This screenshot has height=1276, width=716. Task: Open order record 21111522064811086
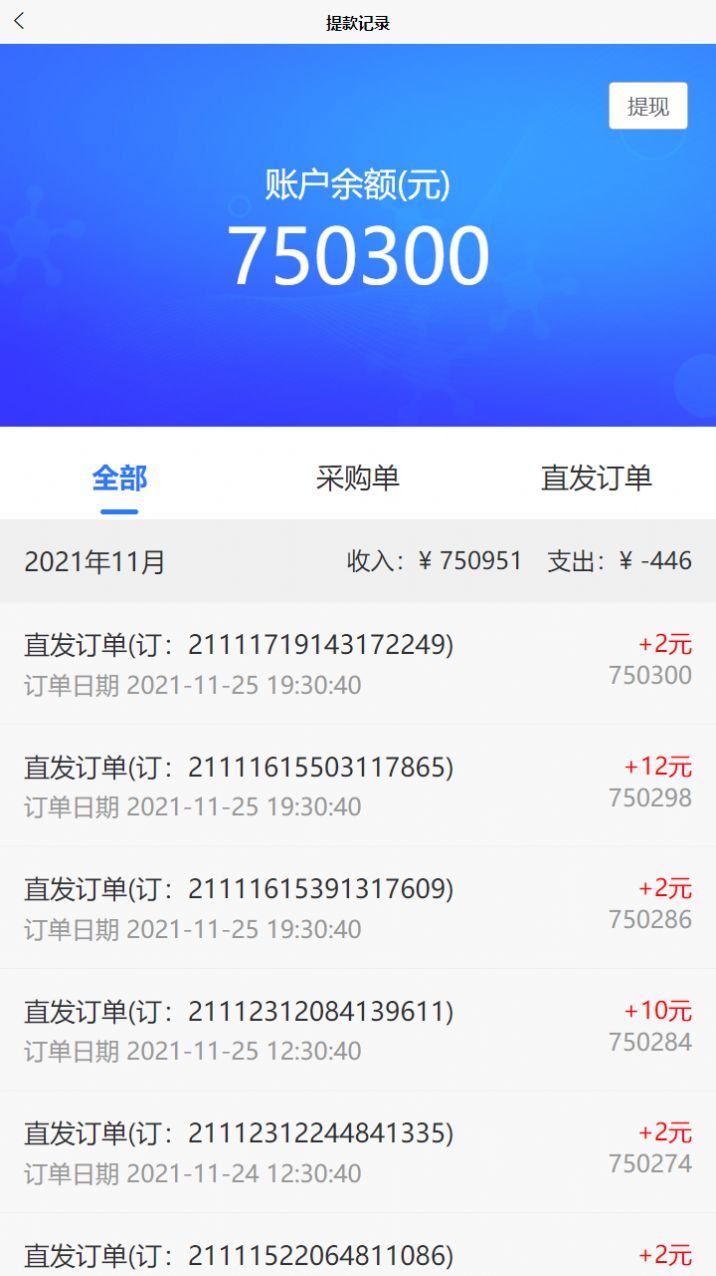tap(358, 1245)
